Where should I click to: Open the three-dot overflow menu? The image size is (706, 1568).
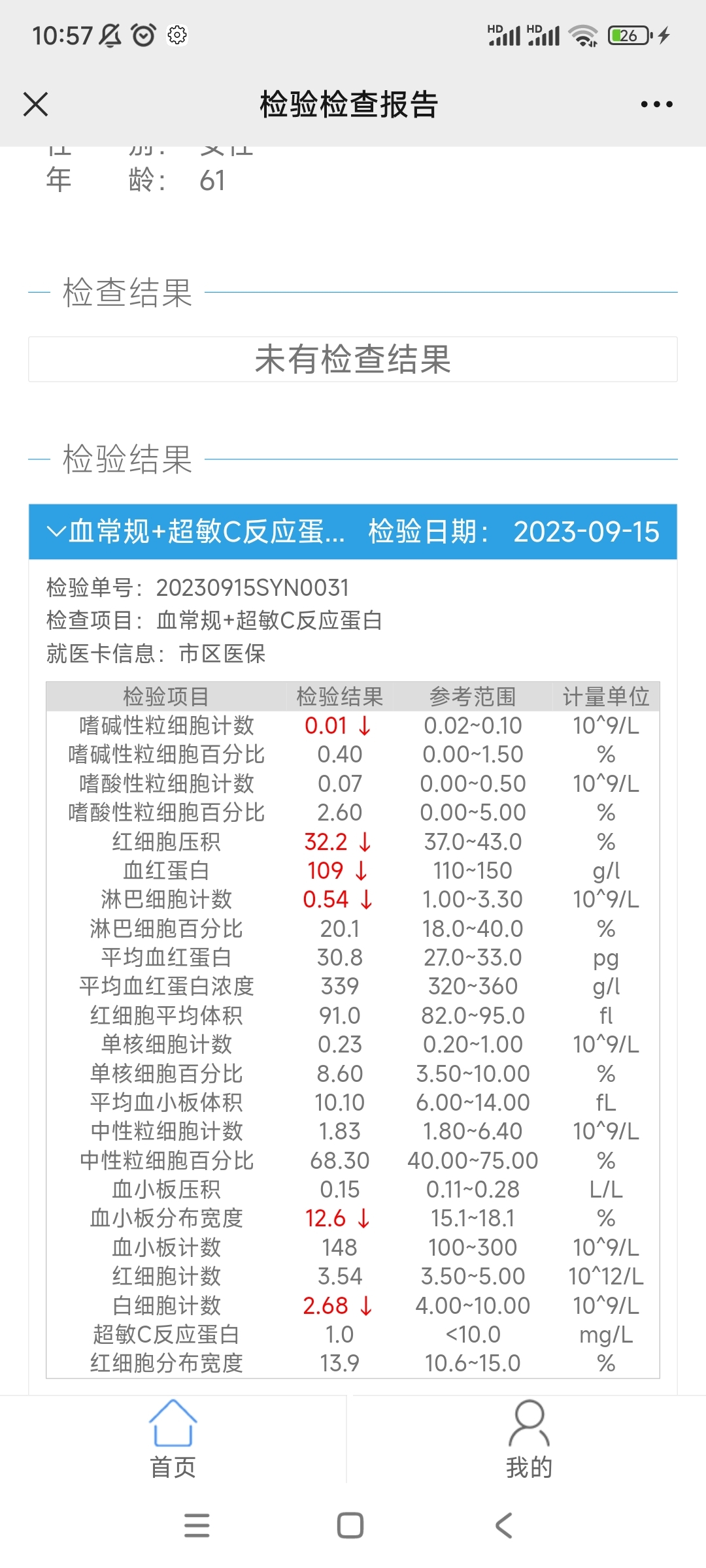(x=656, y=104)
